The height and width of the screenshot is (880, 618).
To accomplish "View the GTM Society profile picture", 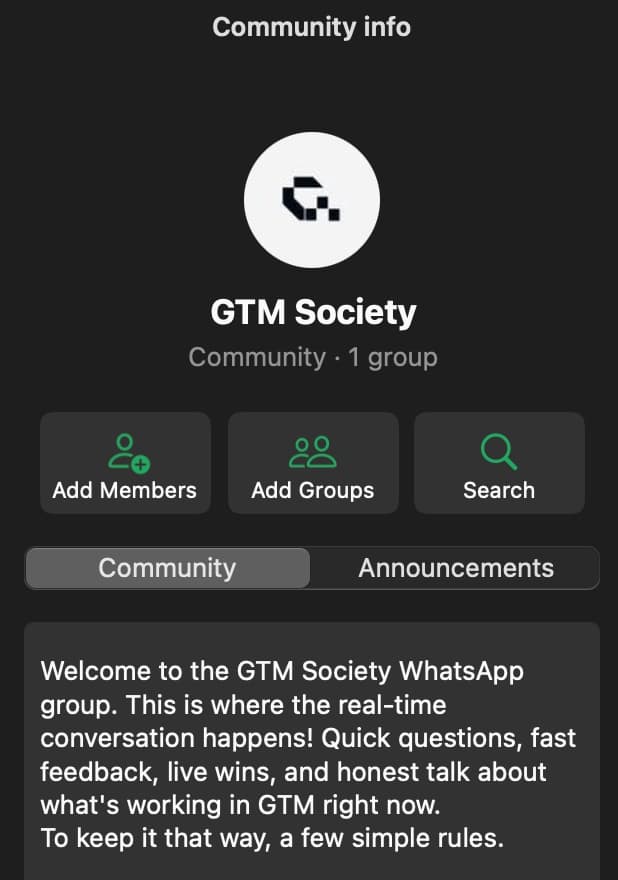I will [312, 200].
